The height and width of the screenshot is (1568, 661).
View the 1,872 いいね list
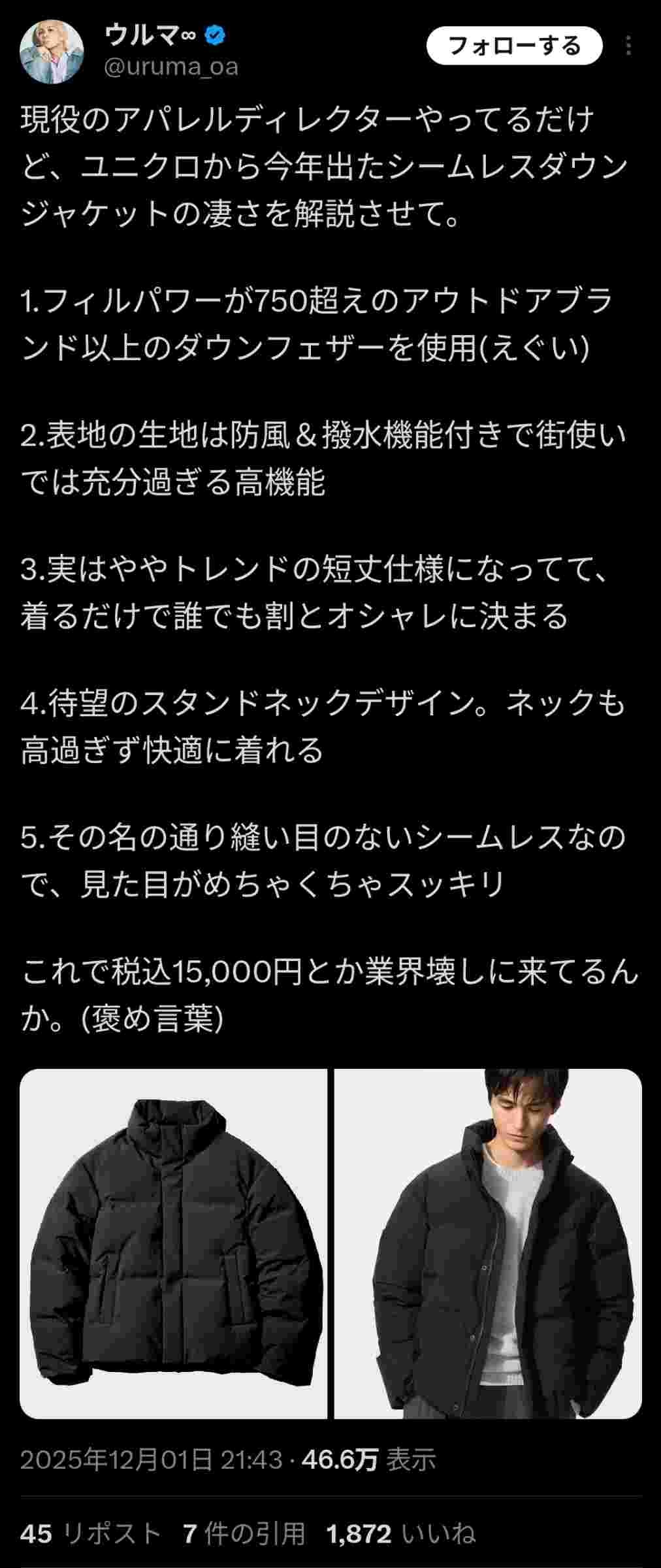click(x=400, y=1533)
